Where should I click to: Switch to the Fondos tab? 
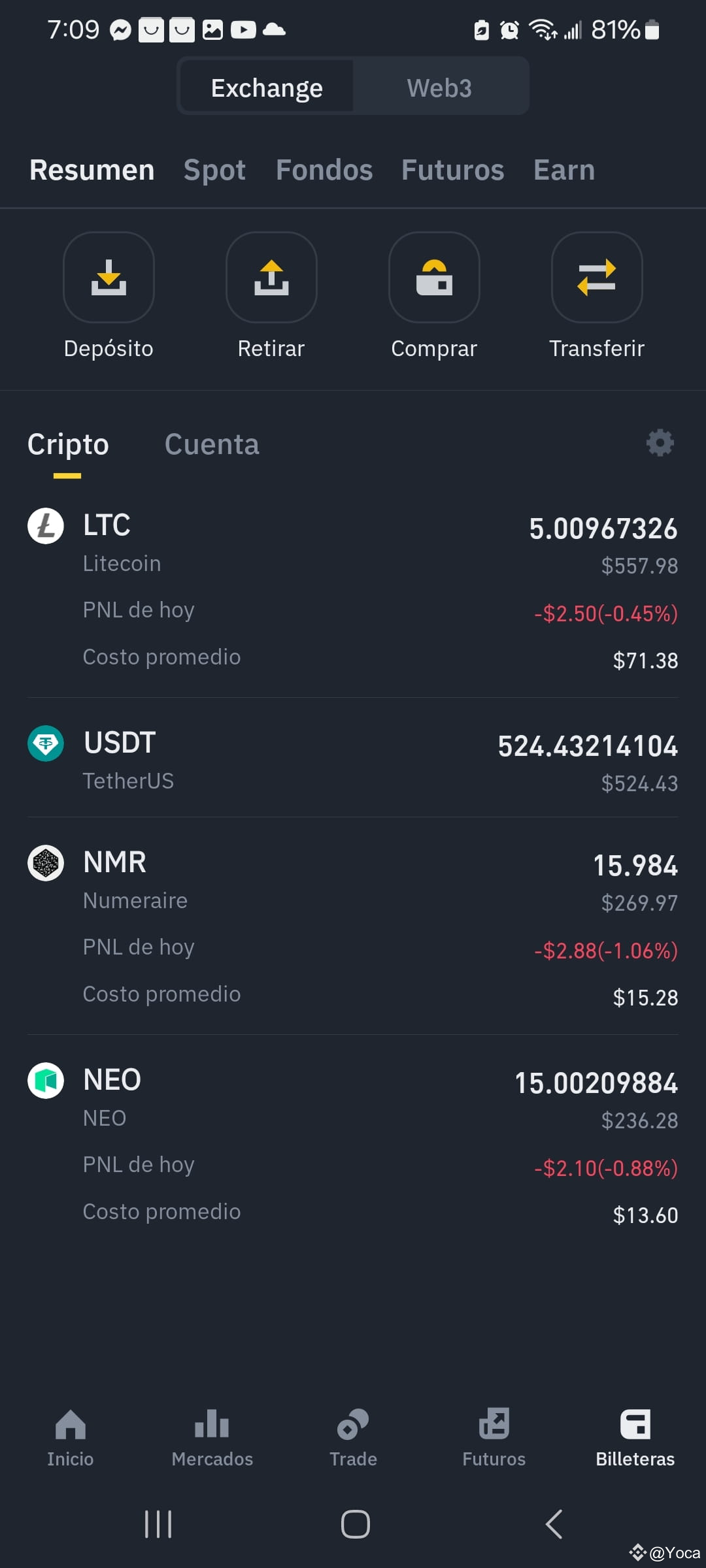[324, 170]
